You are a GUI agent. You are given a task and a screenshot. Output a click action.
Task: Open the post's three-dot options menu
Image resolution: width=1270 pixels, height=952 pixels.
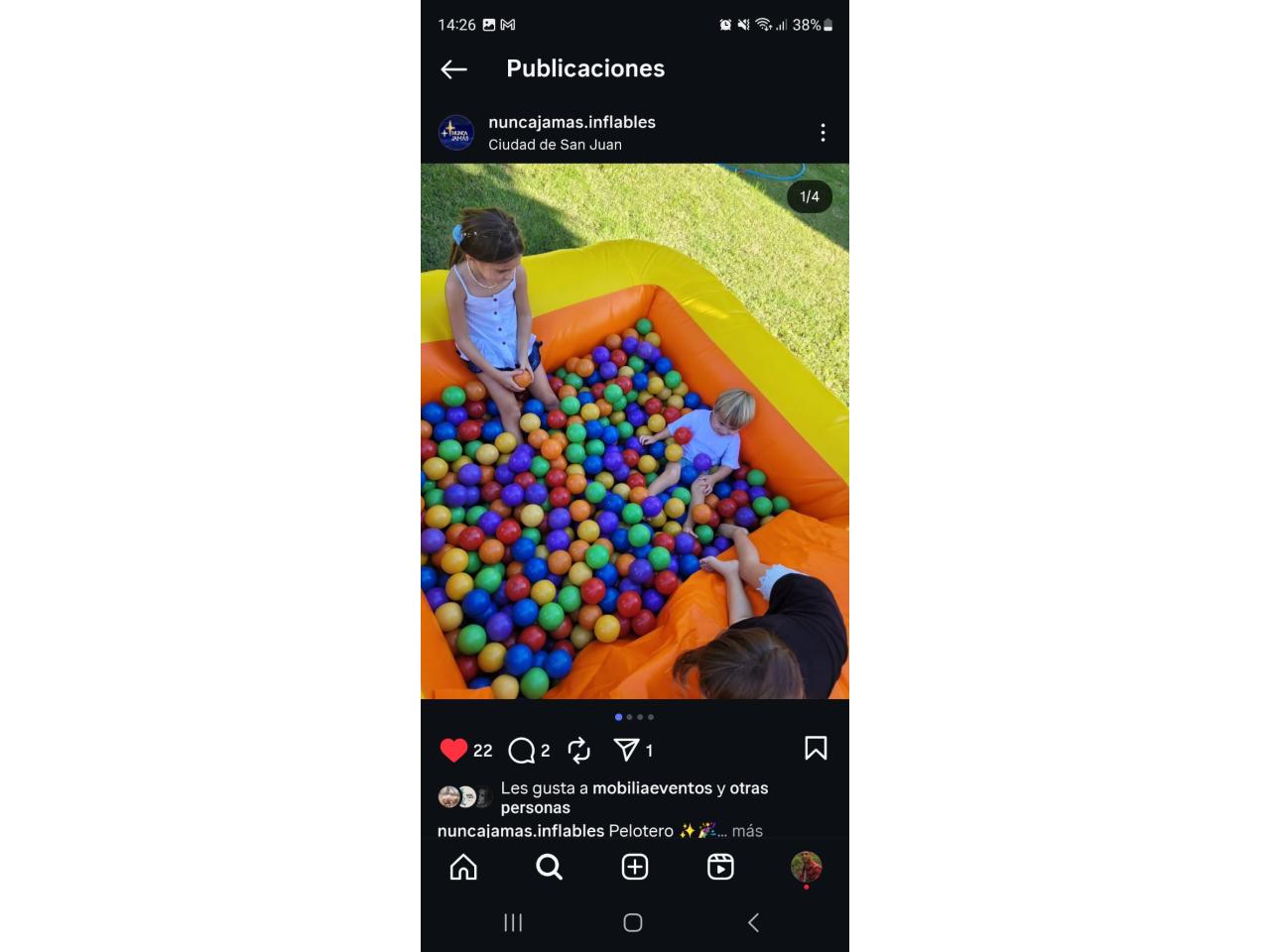(823, 132)
